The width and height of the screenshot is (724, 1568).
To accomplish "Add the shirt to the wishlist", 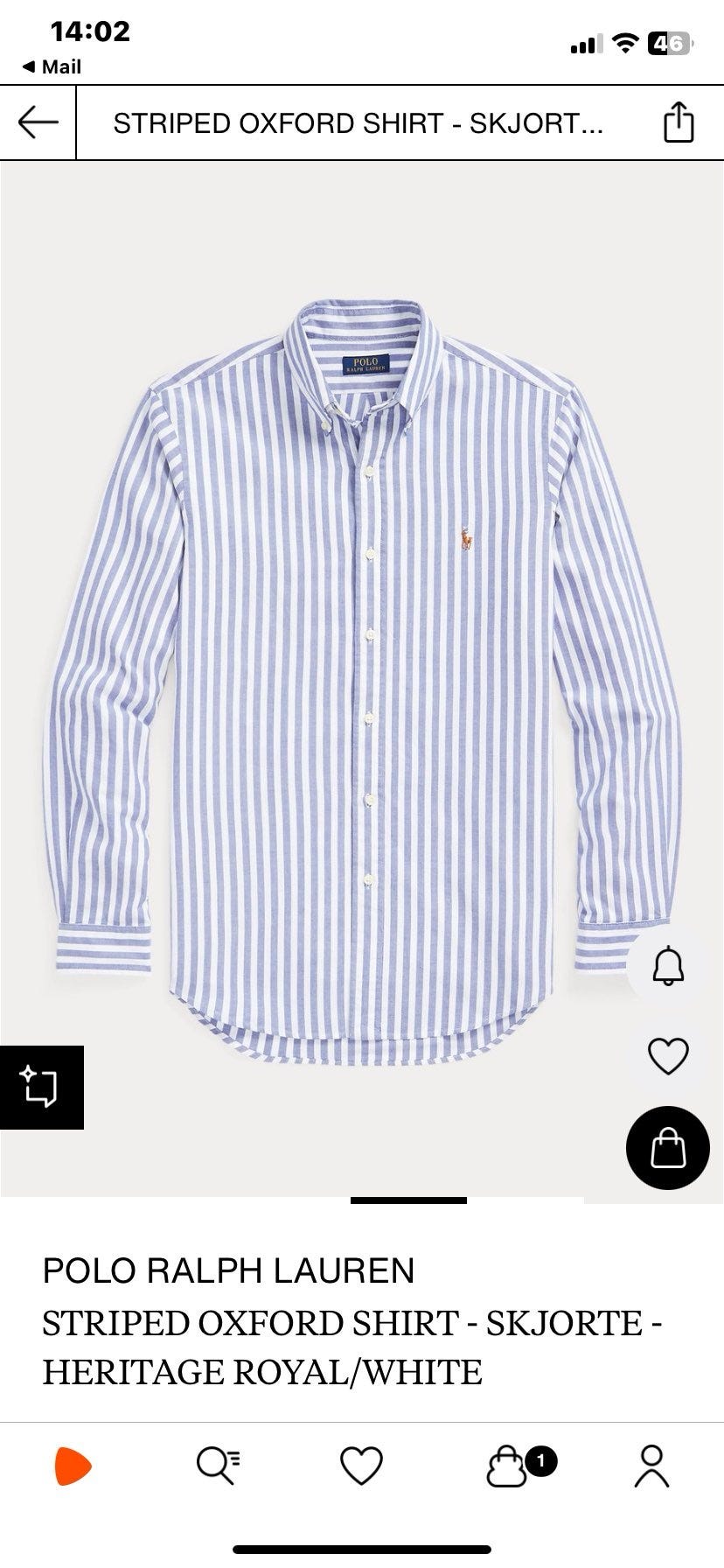I will pyautogui.click(x=668, y=1056).
